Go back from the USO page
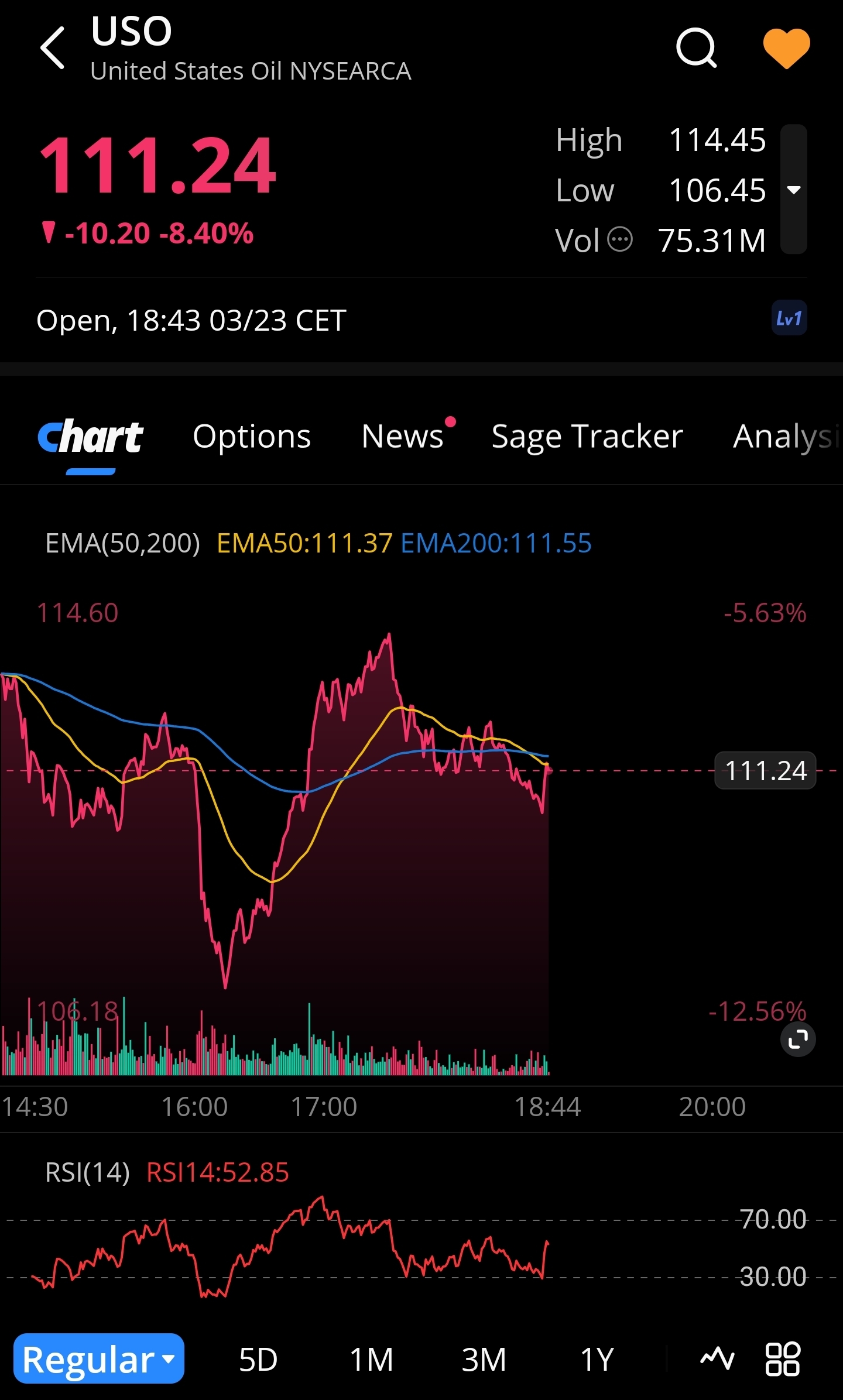The width and height of the screenshot is (843, 1400). (53, 48)
